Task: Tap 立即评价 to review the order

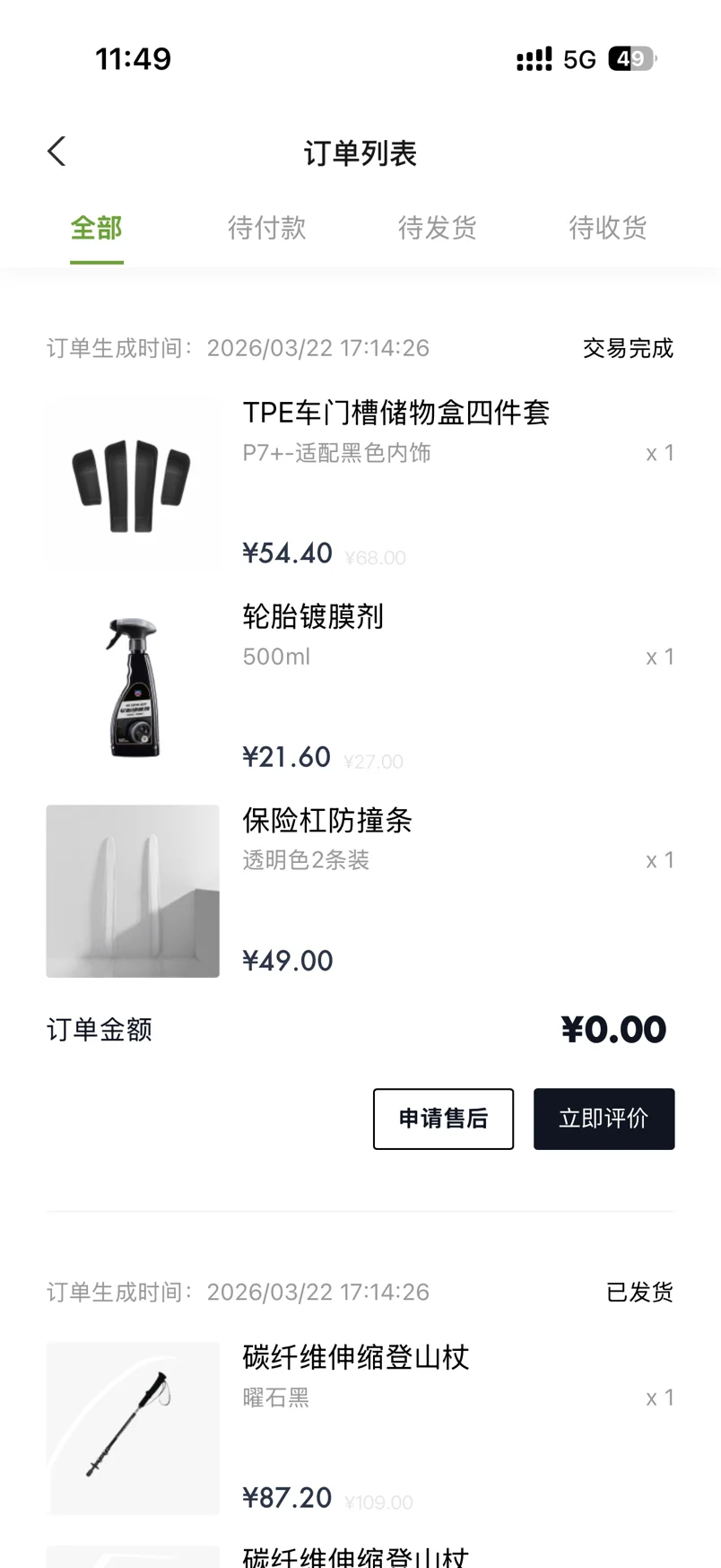Action: 604,1119
